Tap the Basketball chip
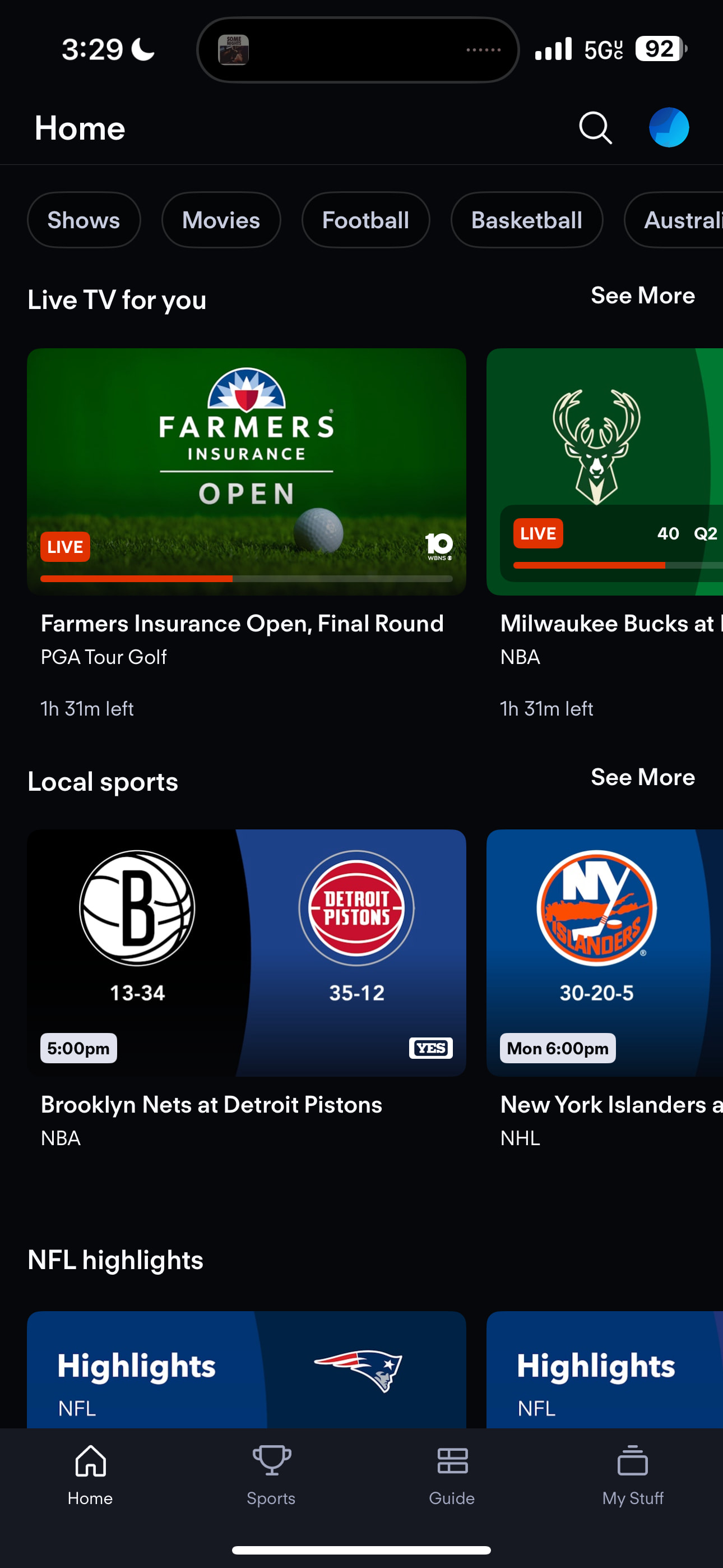Image resolution: width=723 pixels, height=1568 pixels. (x=526, y=220)
